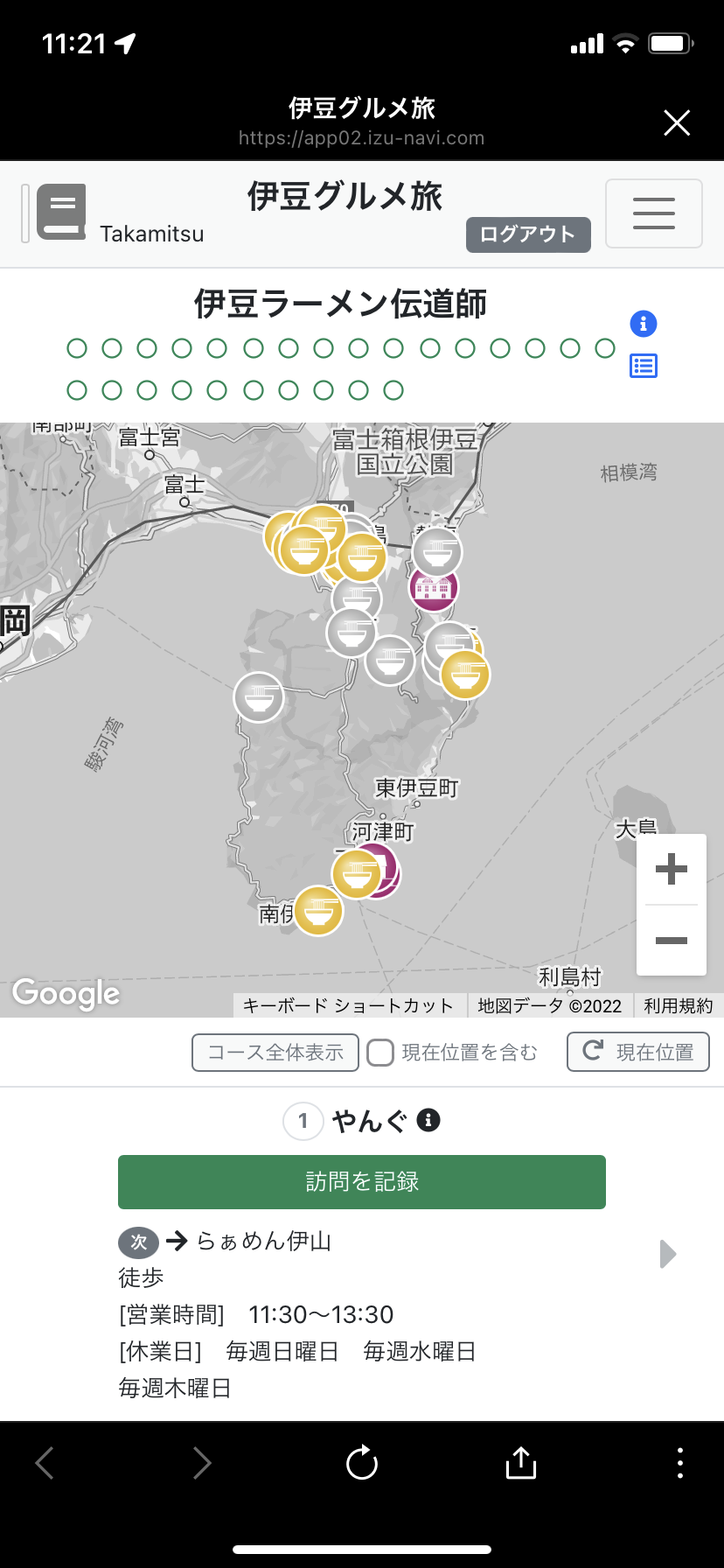Share this page from bottom toolbar
724x1568 pixels.
[x=521, y=1462]
